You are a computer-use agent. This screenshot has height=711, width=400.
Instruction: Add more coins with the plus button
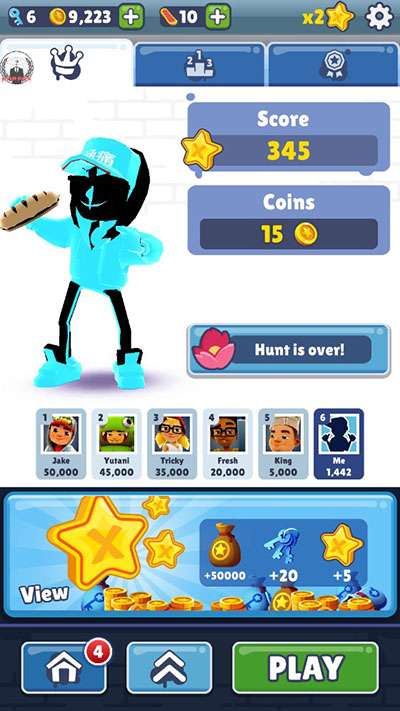click(132, 17)
